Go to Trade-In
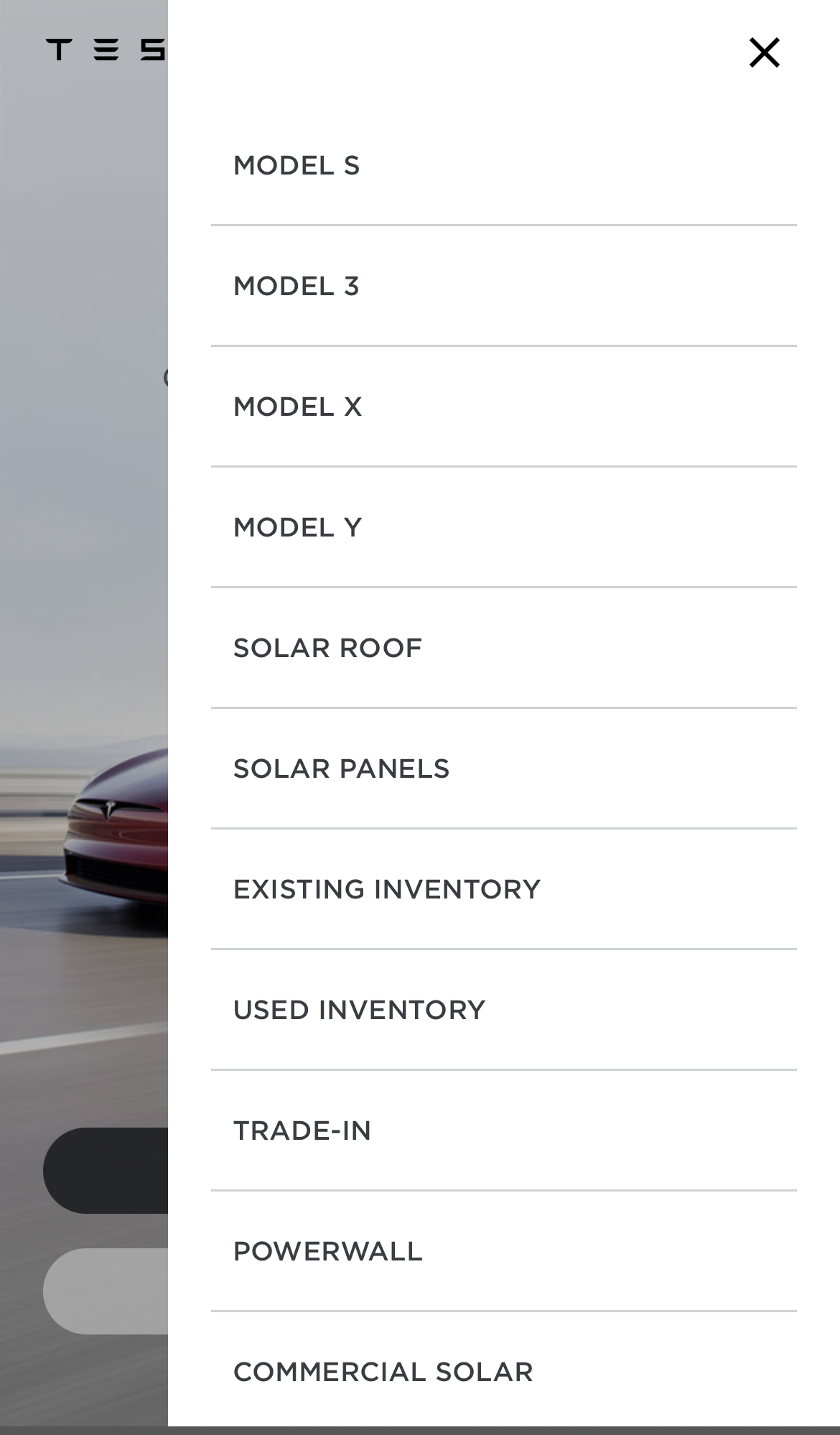840x1435 pixels. point(504,1131)
